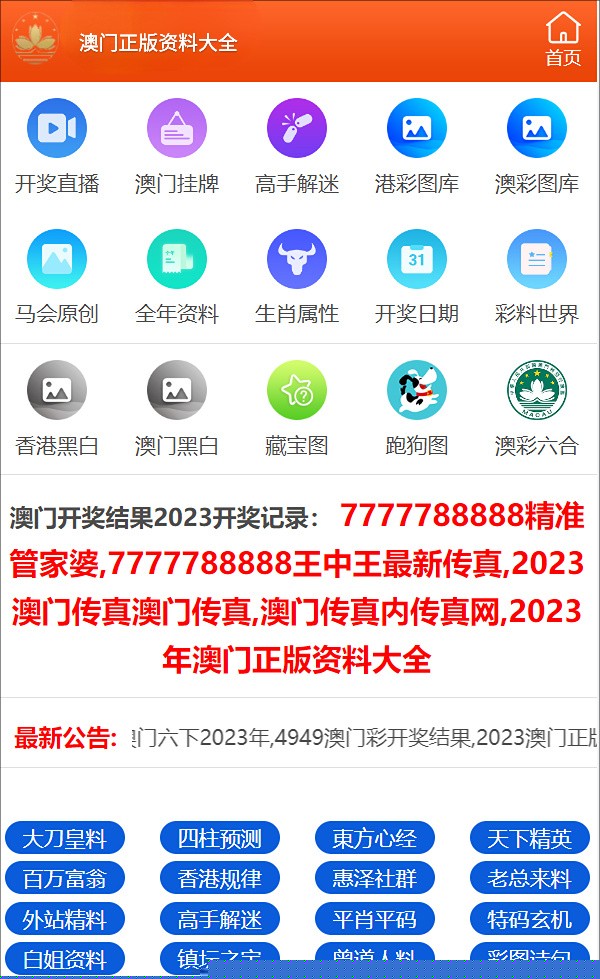Open 全年资料 yearly data
This screenshot has height=979, width=600.
[177, 277]
